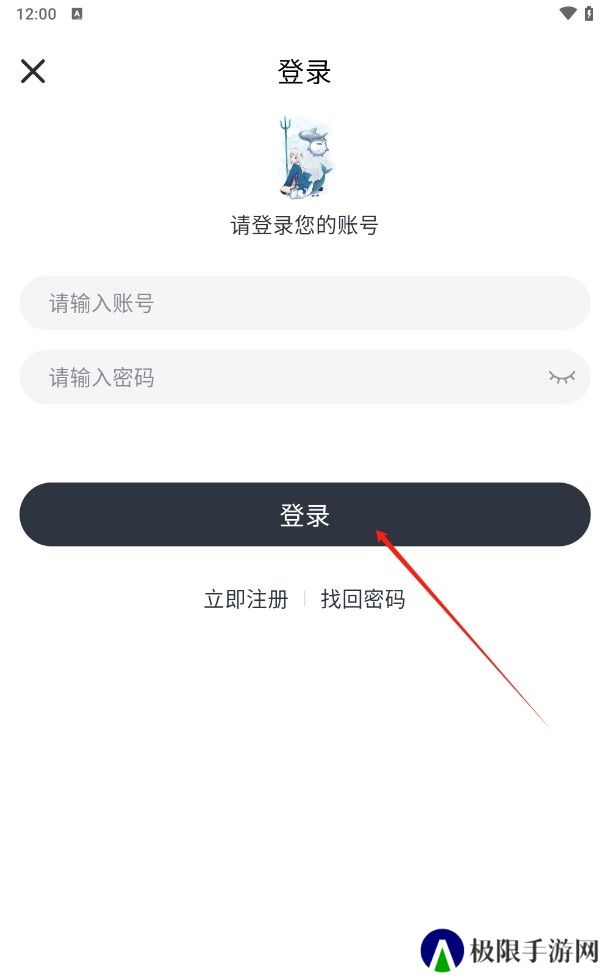Image resolution: width=610 pixels, height=976 pixels.
Task: Focus the password input field
Action: tap(305, 377)
